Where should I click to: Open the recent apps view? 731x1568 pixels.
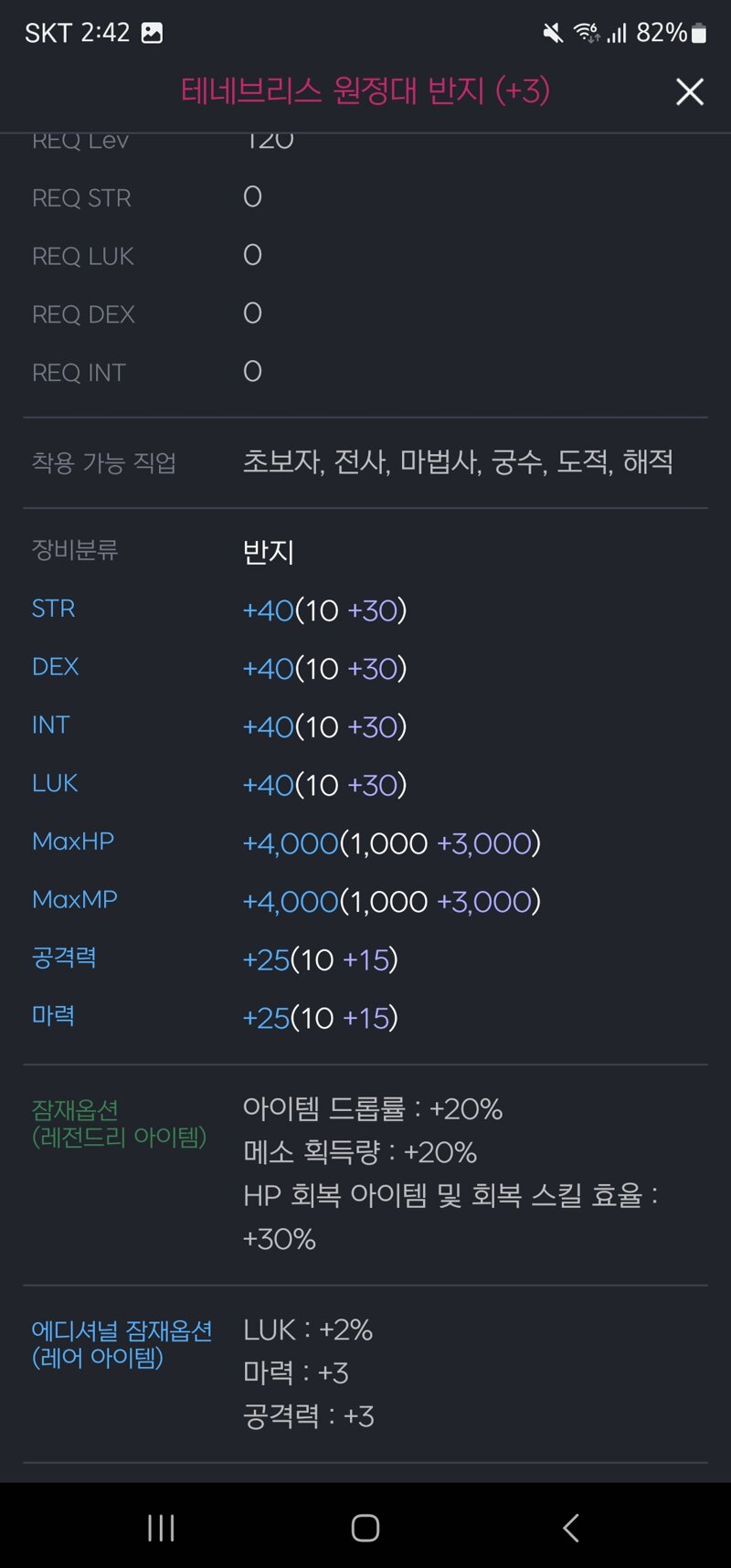pos(161,1527)
